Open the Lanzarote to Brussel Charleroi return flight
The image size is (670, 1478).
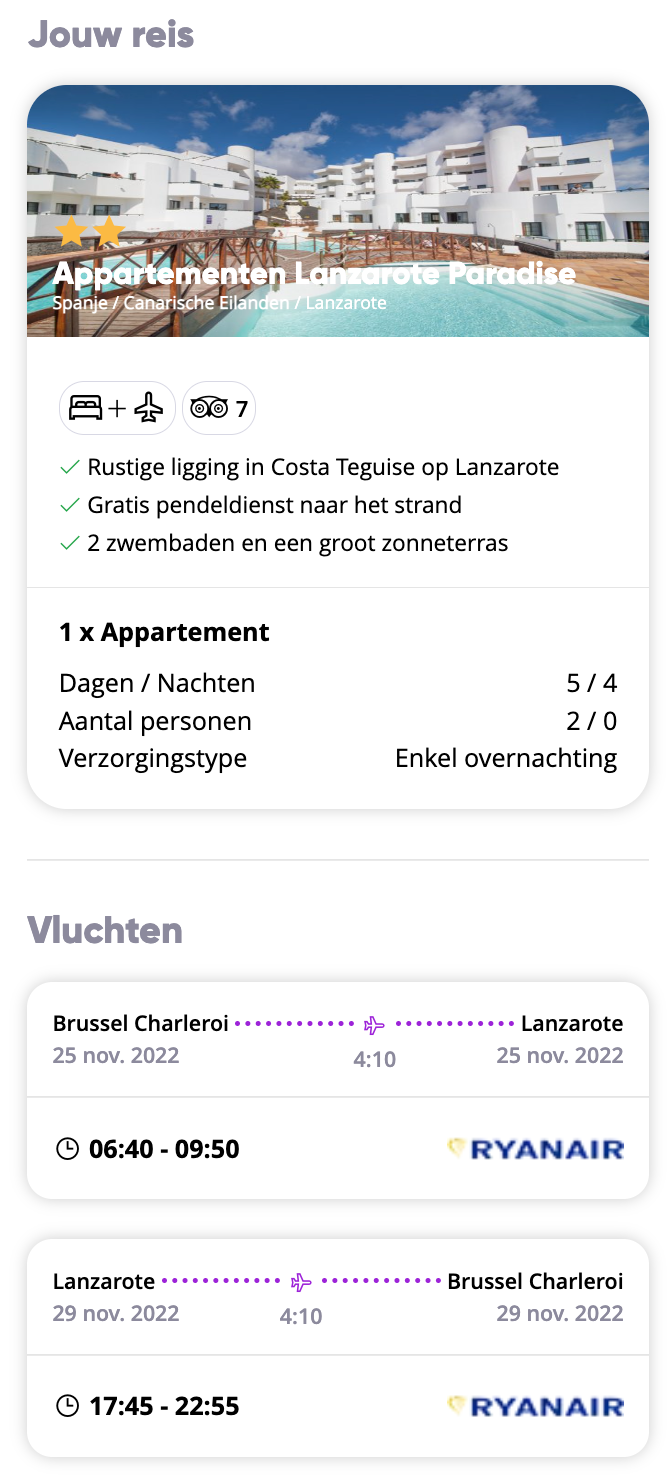click(338, 1348)
